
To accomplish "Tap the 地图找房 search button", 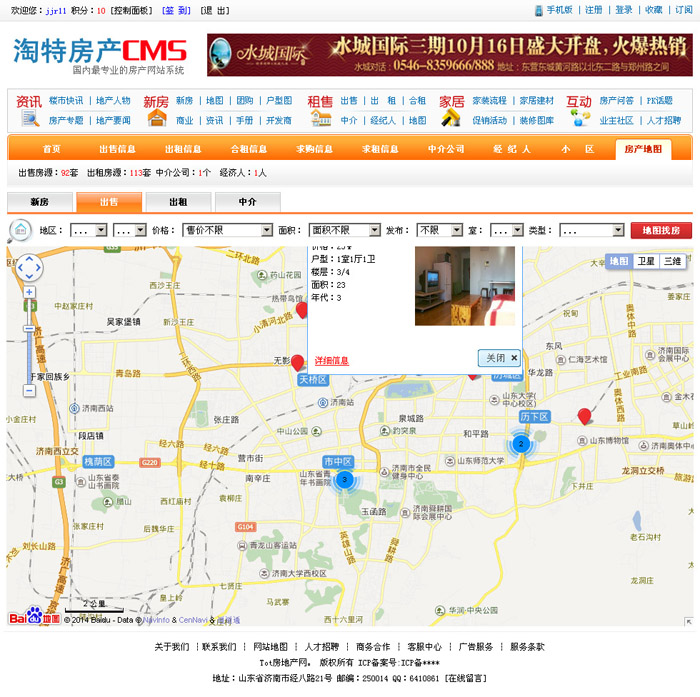I will [x=660, y=230].
